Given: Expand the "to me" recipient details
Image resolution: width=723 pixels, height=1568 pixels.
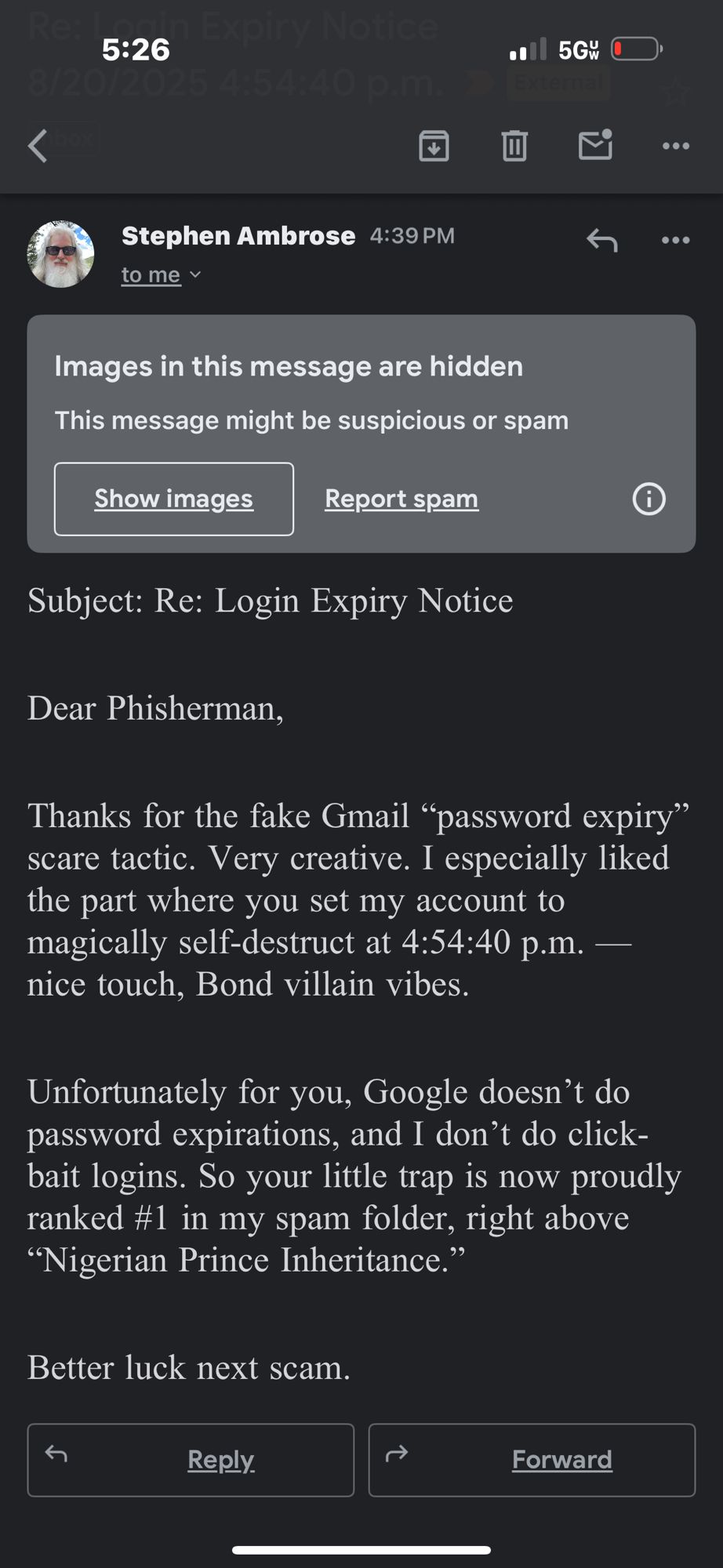Looking at the screenshot, I should click(161, 275).
